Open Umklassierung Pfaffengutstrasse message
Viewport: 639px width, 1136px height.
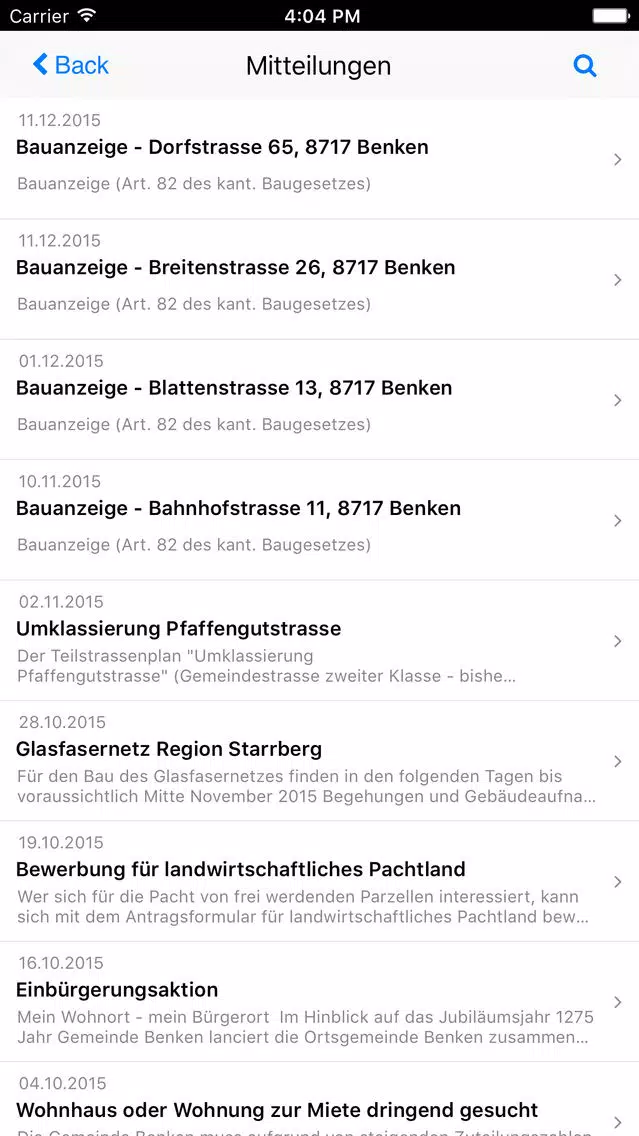320,640
